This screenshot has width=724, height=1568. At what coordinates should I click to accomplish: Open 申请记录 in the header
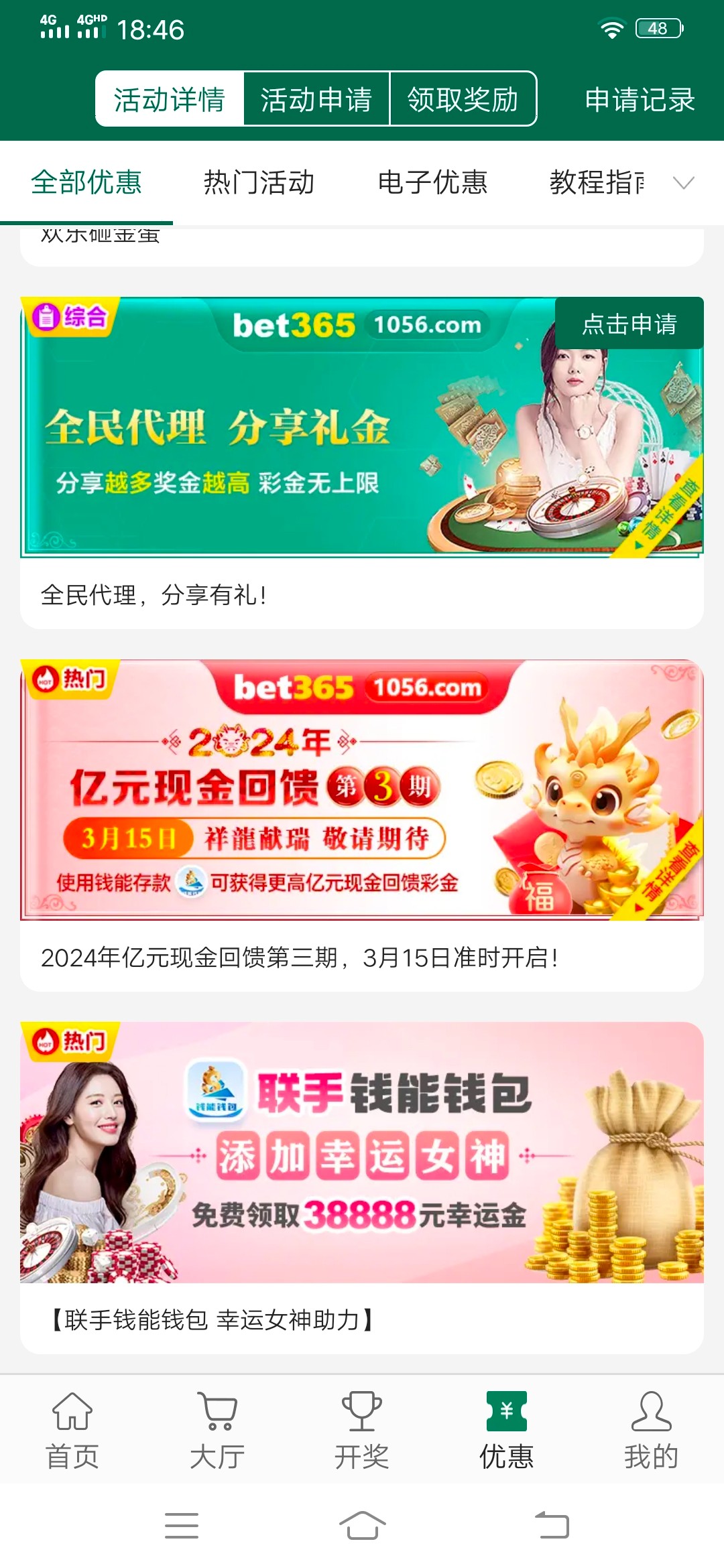tap(639, 100)
